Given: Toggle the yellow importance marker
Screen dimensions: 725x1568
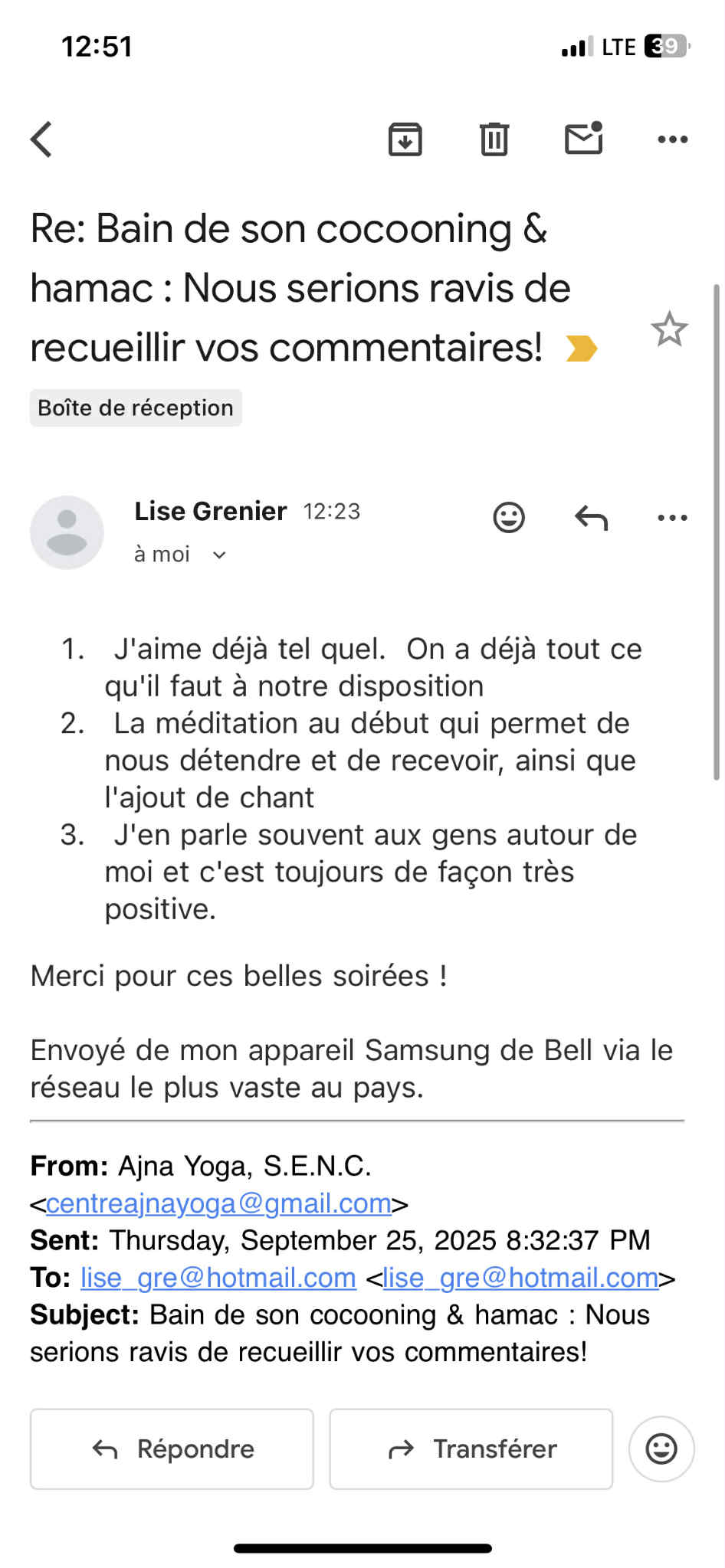Looking at the screenshot, I should coord(580,349).
